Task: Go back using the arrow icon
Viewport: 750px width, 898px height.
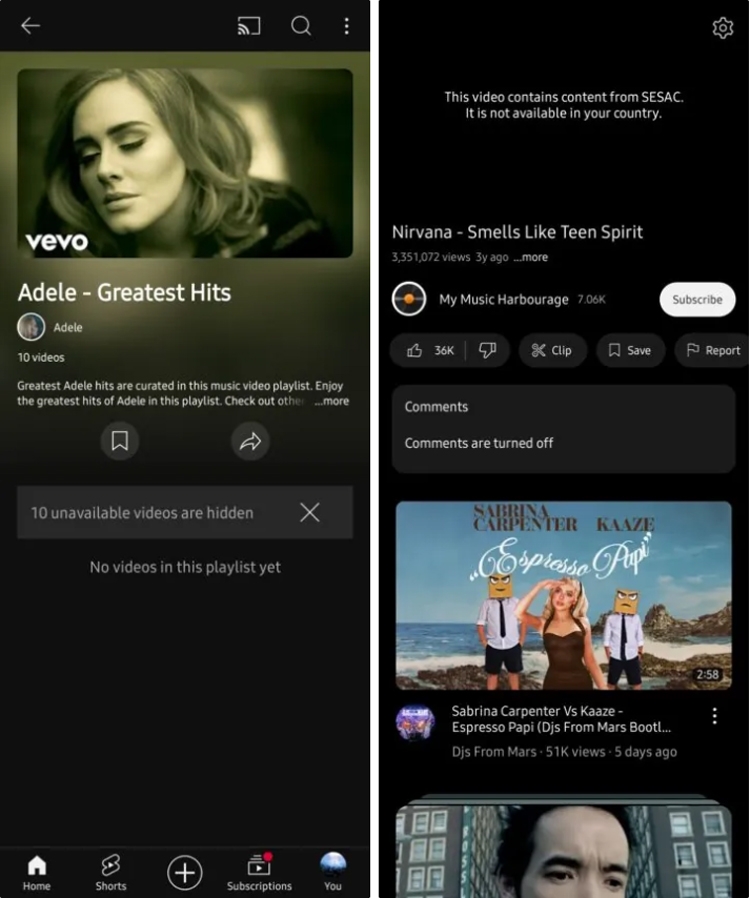Action: (x=31, y=26)
